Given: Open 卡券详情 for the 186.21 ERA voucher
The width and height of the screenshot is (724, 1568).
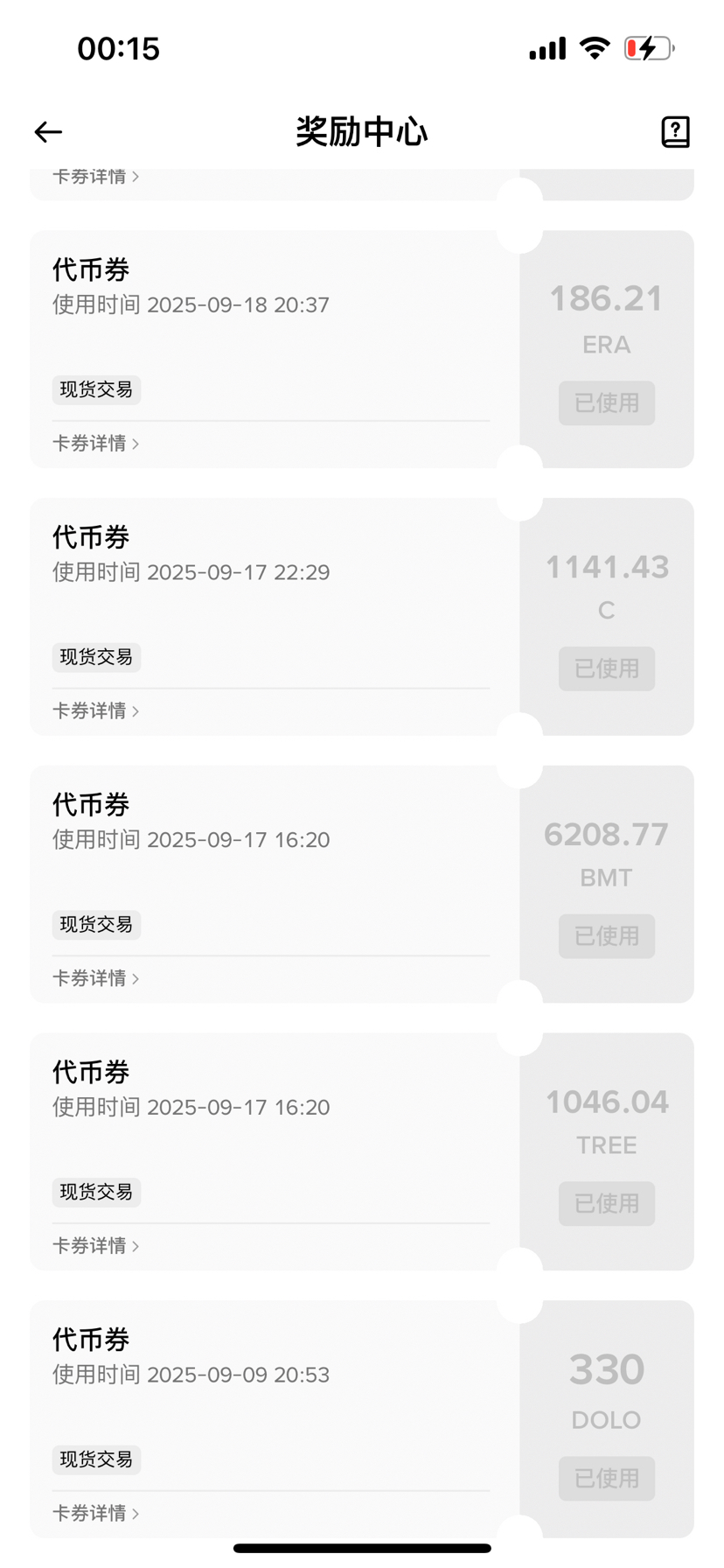Looking at the screenshot, I should [95, 444].
